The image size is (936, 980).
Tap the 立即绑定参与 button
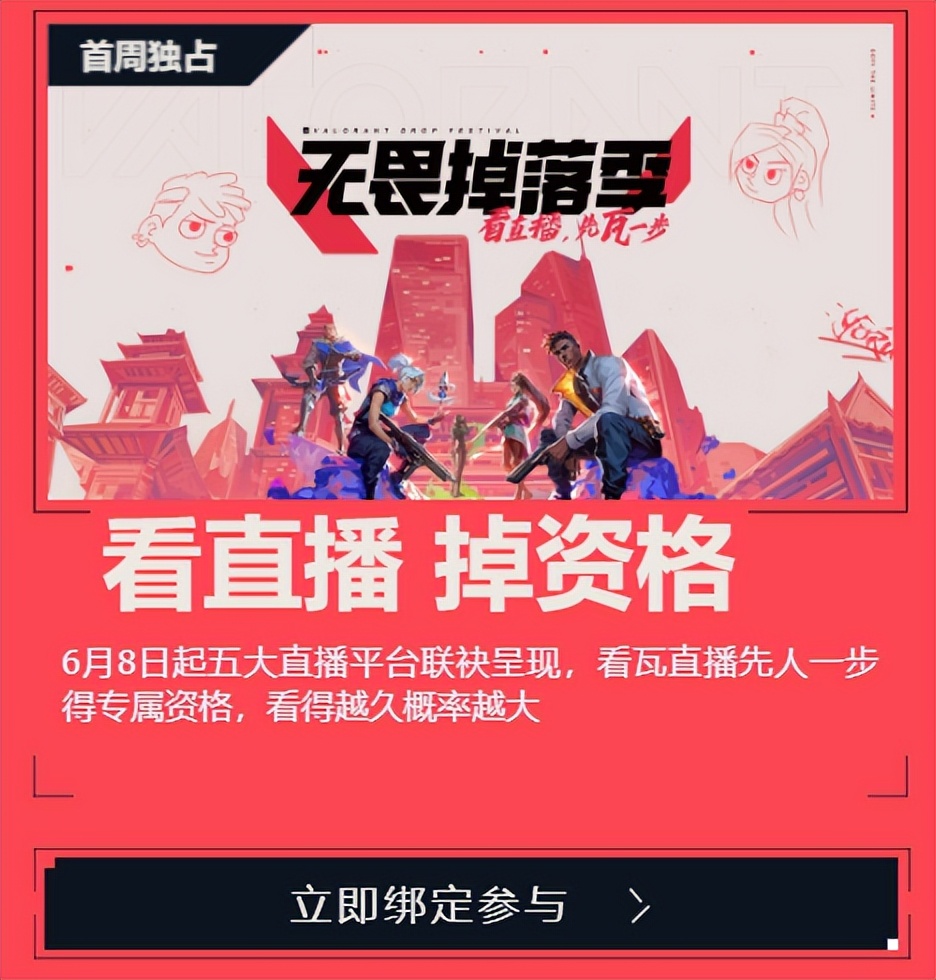point(470,904)
